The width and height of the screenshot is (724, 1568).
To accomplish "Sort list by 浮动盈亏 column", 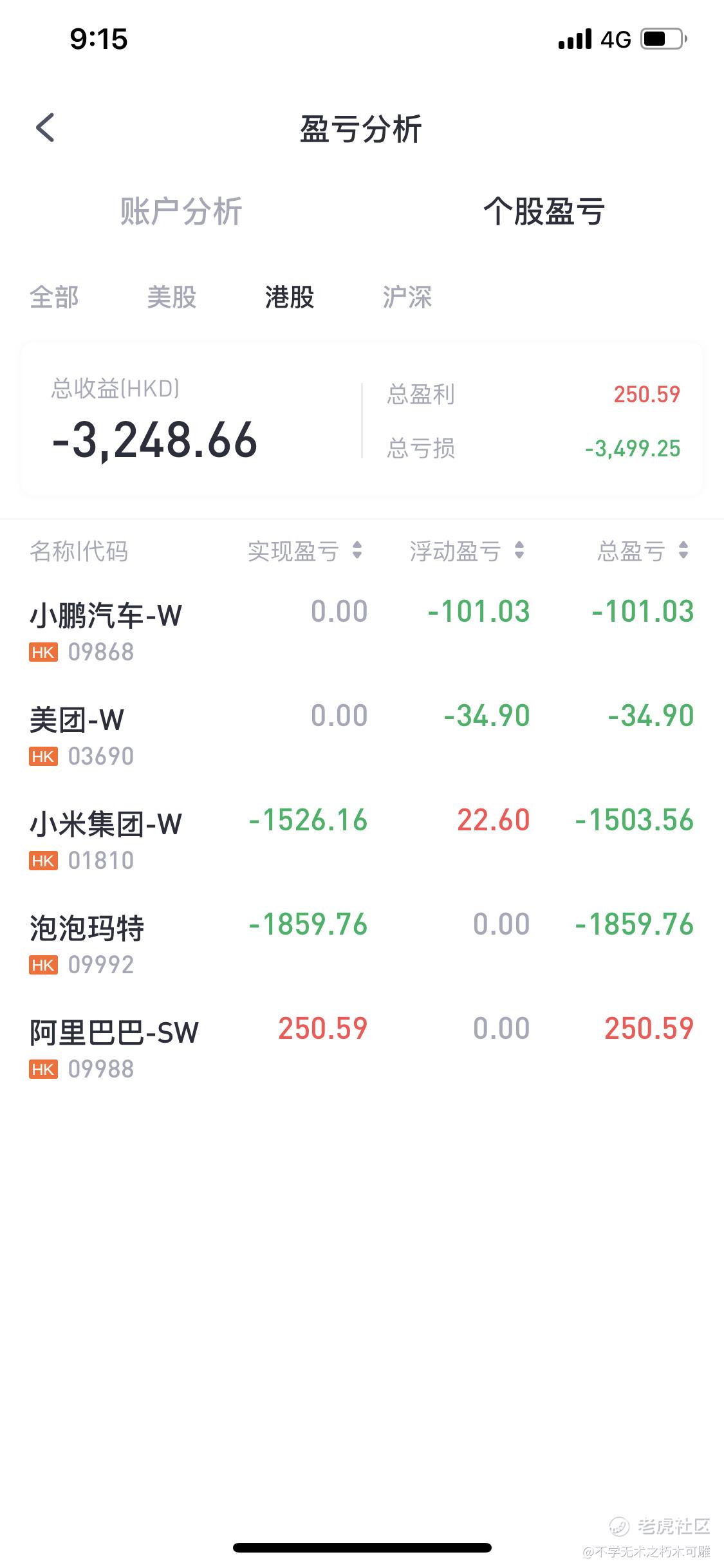I will pos(467,551).
